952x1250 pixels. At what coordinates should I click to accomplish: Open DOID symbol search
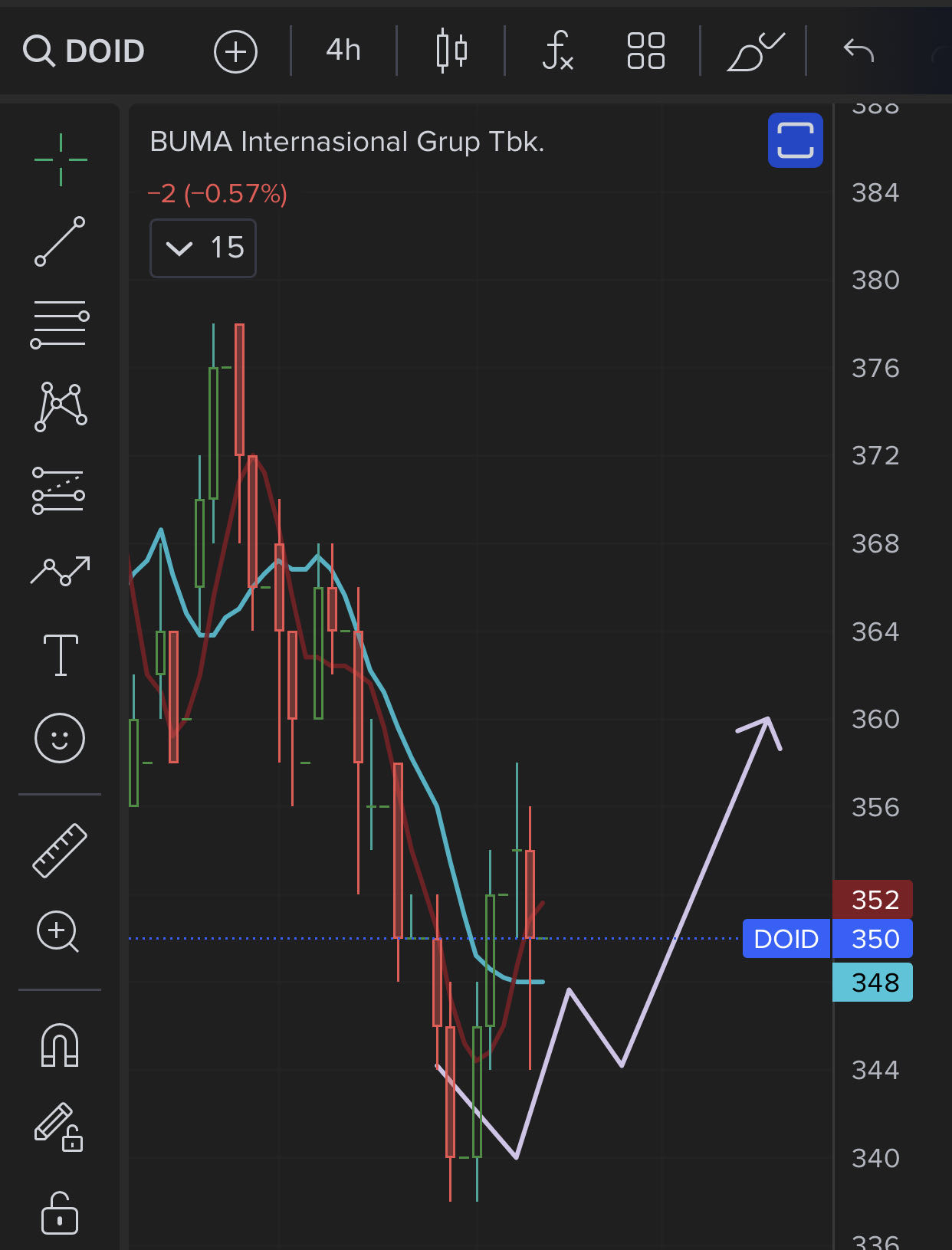pyautogui.click(x=84, y=51)
